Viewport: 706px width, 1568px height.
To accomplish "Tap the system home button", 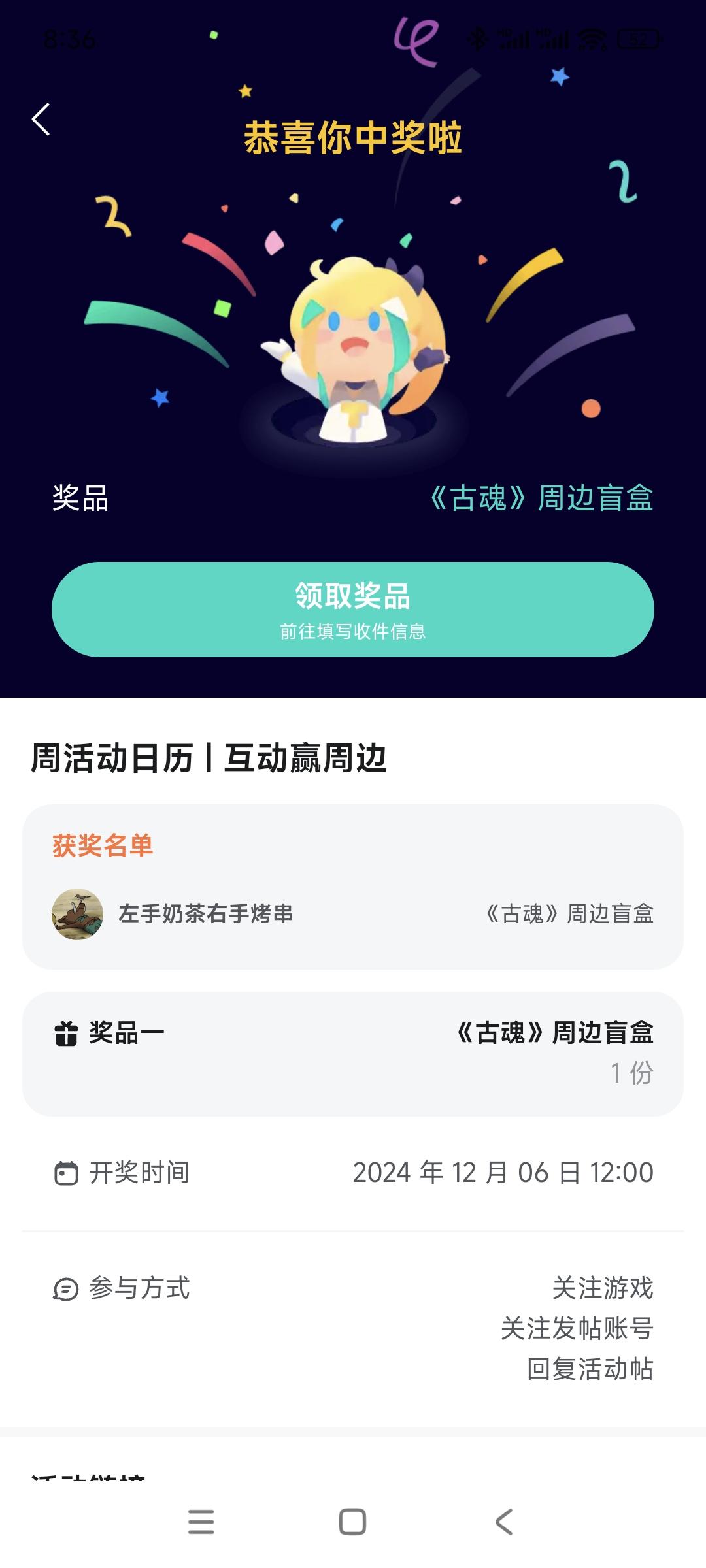I will (352, 1522).
